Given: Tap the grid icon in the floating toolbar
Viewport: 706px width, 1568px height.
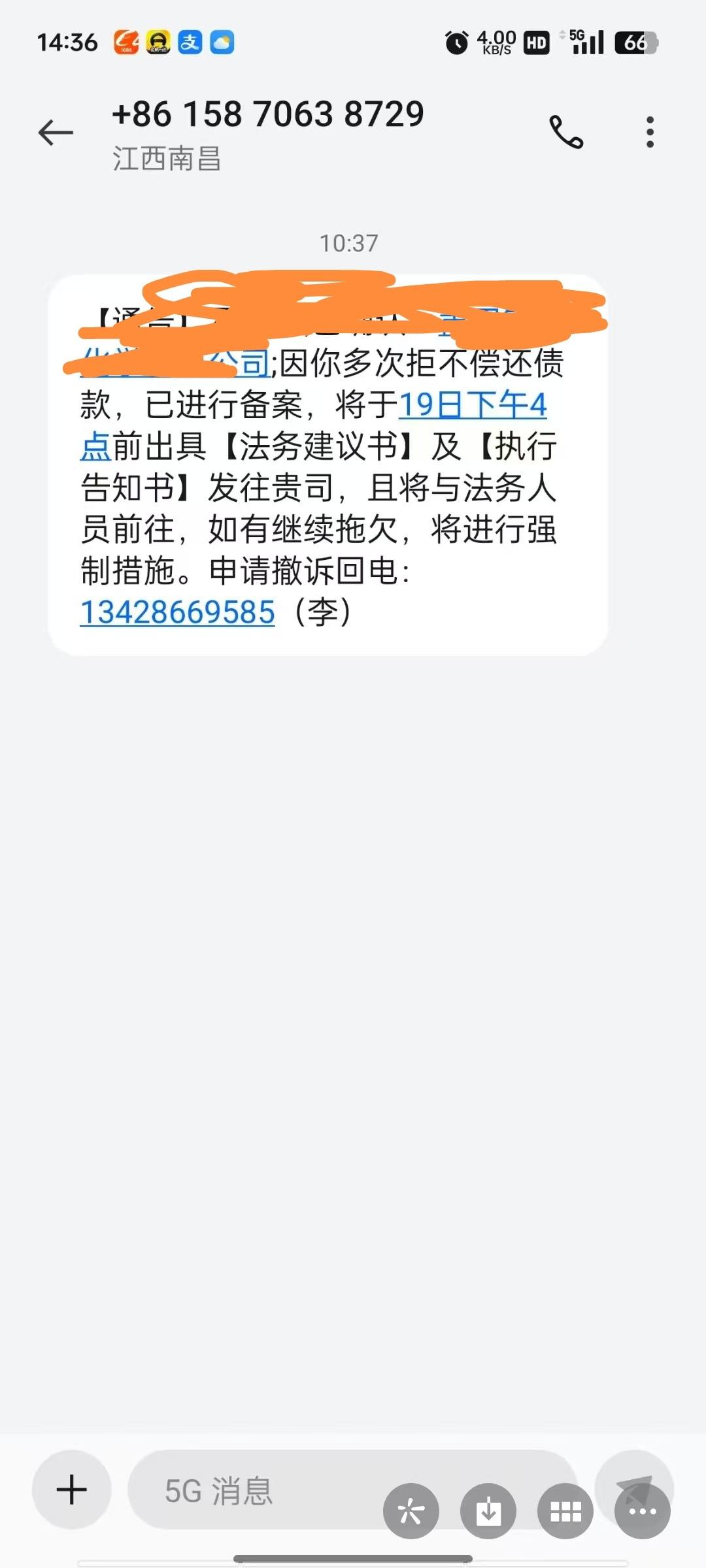Looking at the screenshot, I should (x=565, y=1511).
